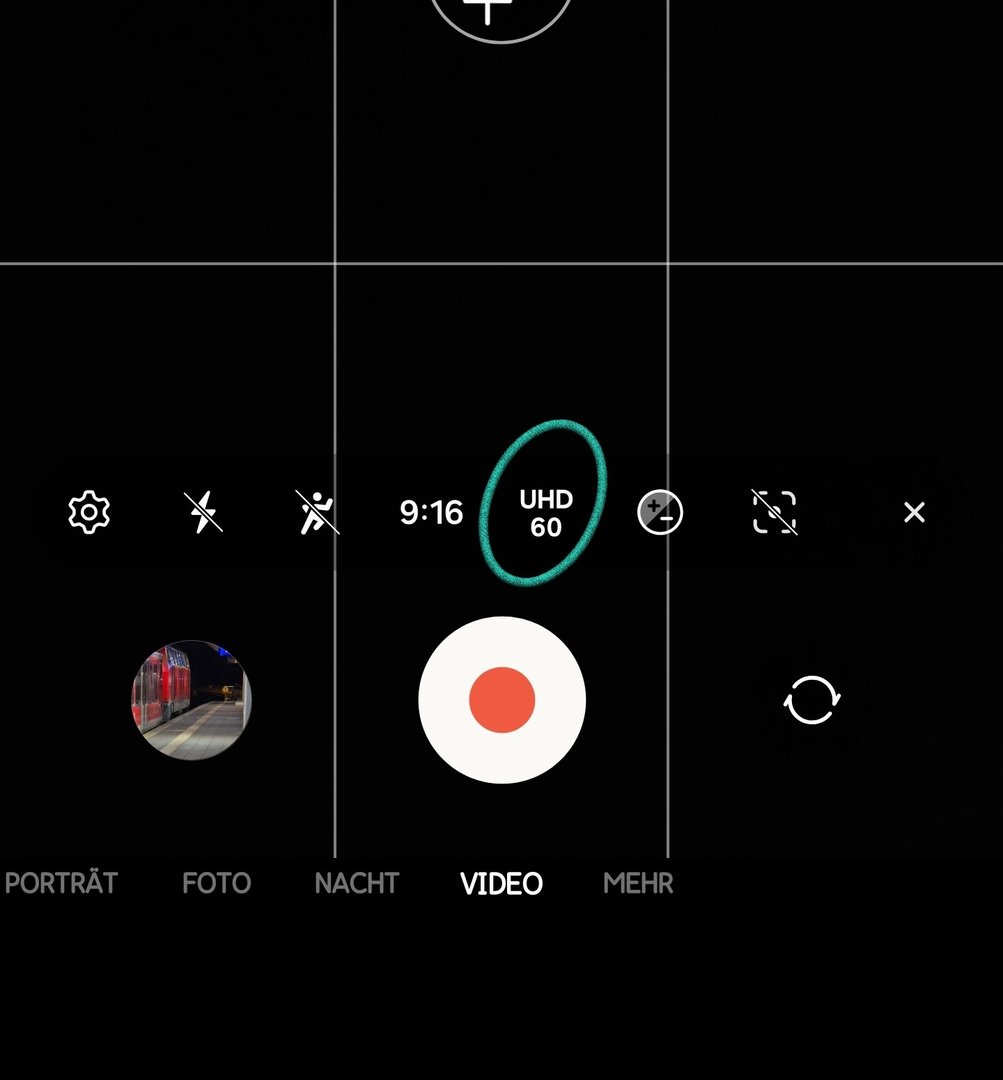
Task: Toggle the flash setting
Action: (x=204, y=512)
